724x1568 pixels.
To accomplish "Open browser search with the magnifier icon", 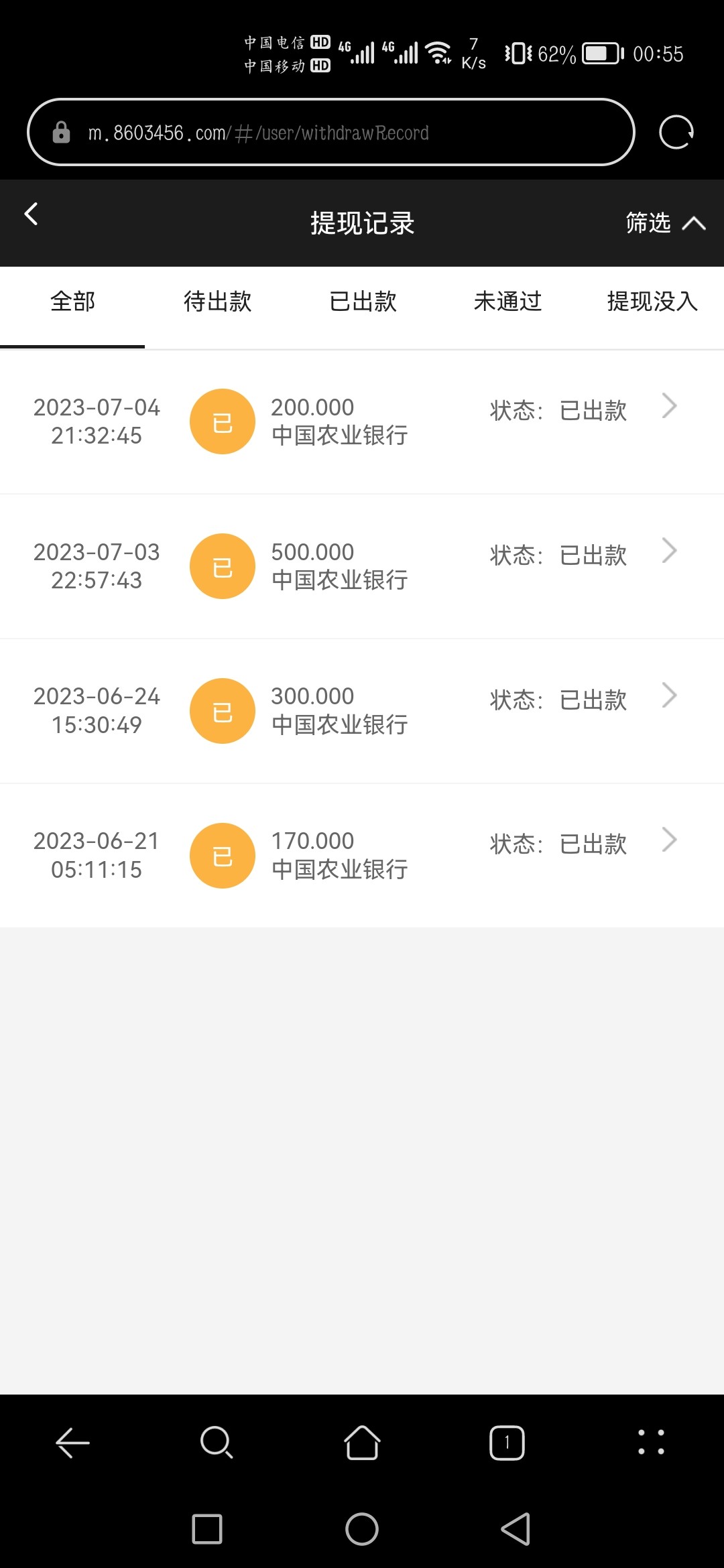I will tap(215, 1443).
